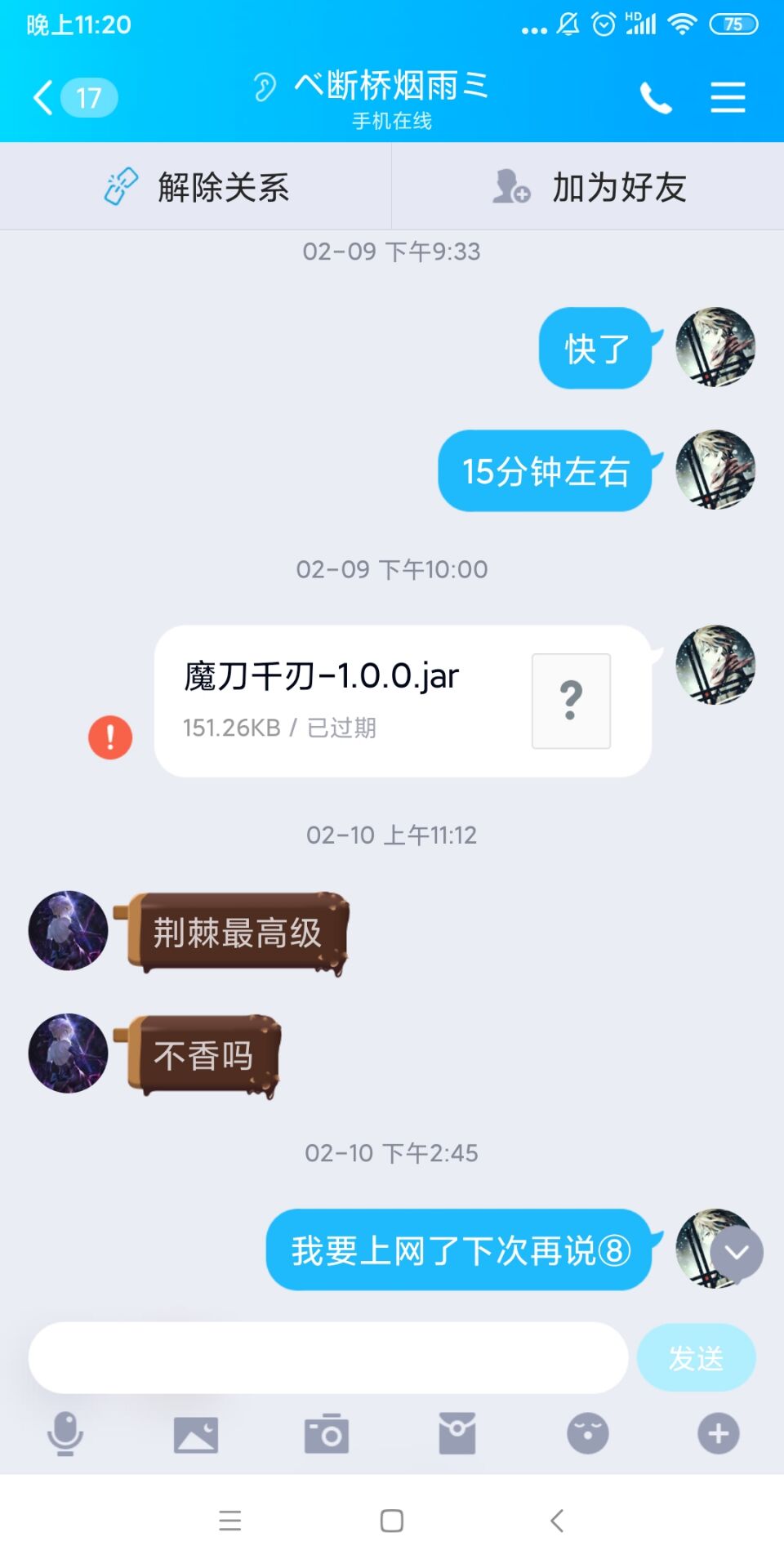Open more options with the plus icon
Screen dimensions: 784x1568
(718, 1433)
